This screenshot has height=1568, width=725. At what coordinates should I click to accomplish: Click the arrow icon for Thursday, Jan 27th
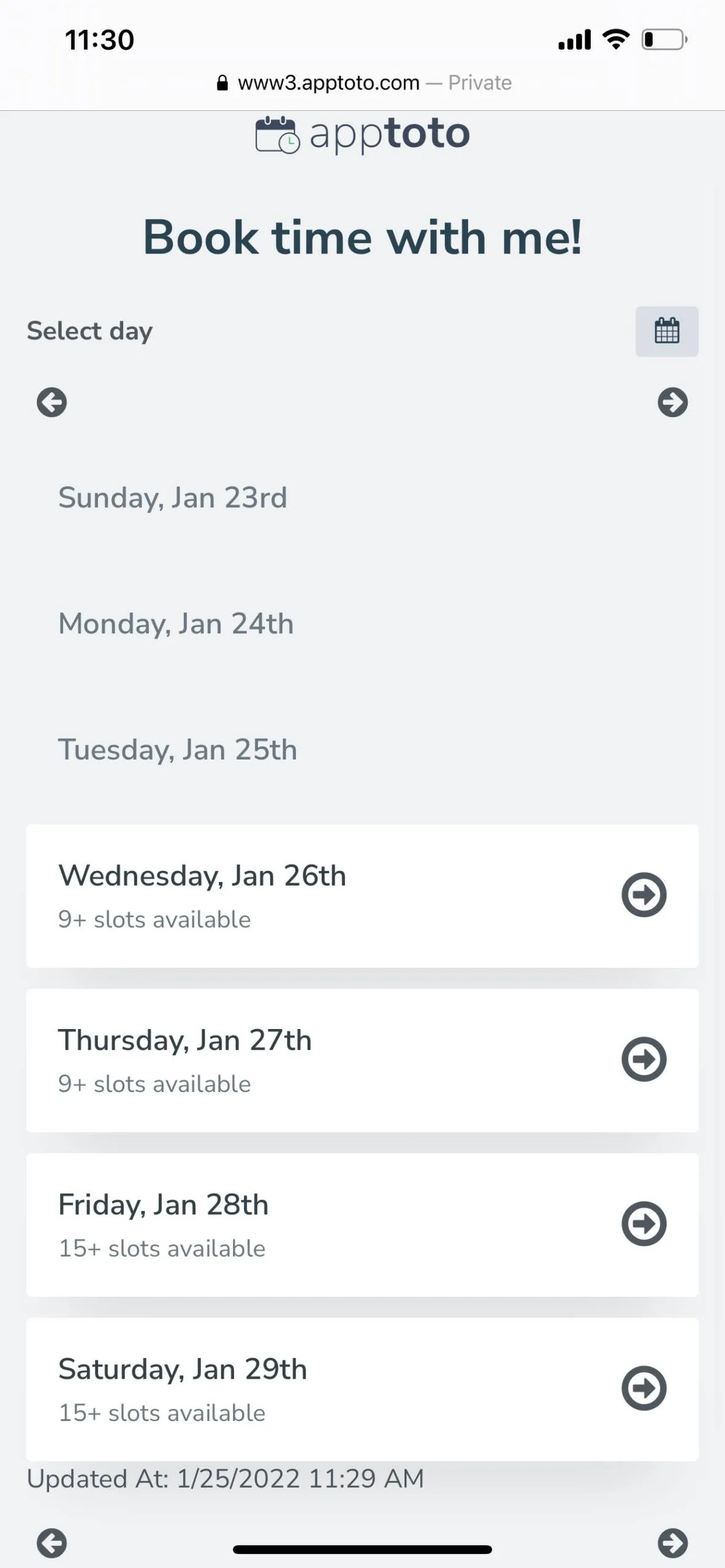pyautogui.click(x=644, y=1060)
